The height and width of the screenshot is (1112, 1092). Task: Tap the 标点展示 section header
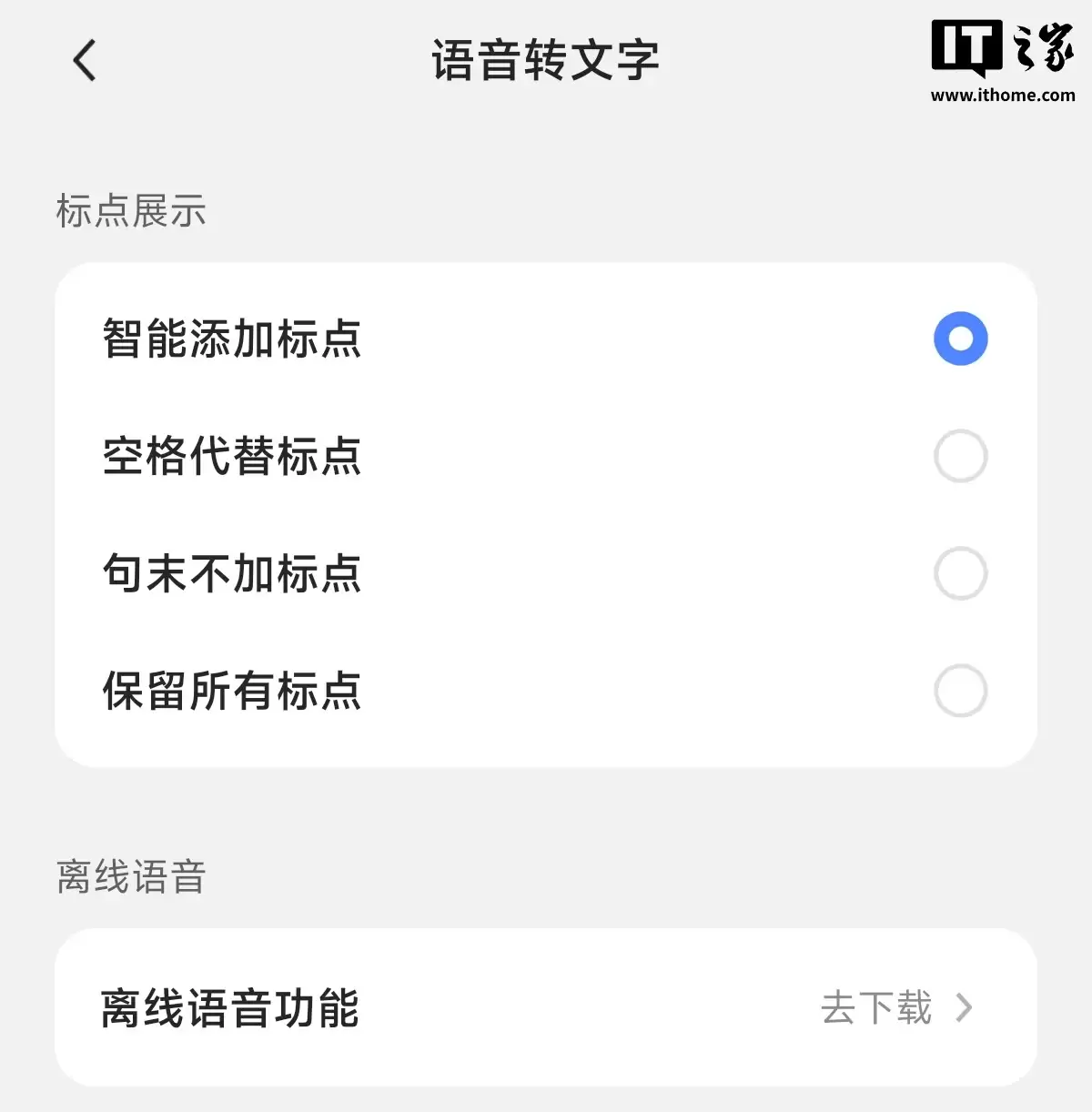130,212
